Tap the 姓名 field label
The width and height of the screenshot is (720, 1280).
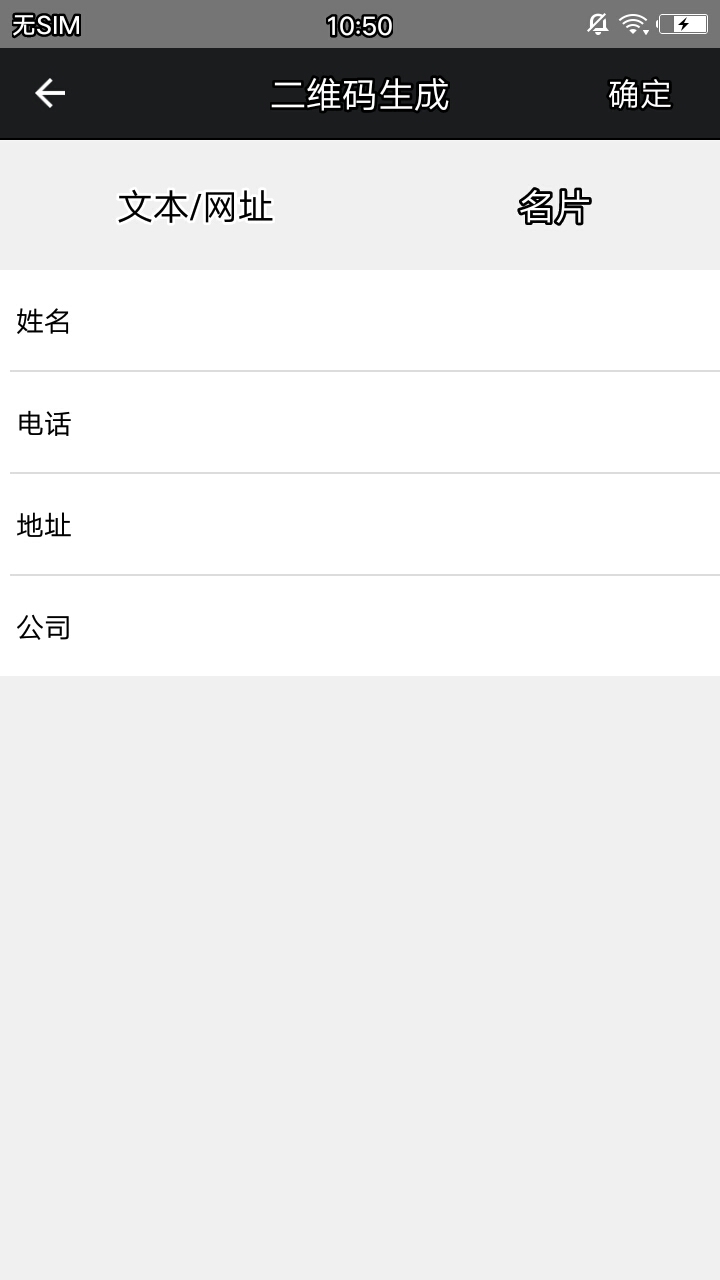42,322
